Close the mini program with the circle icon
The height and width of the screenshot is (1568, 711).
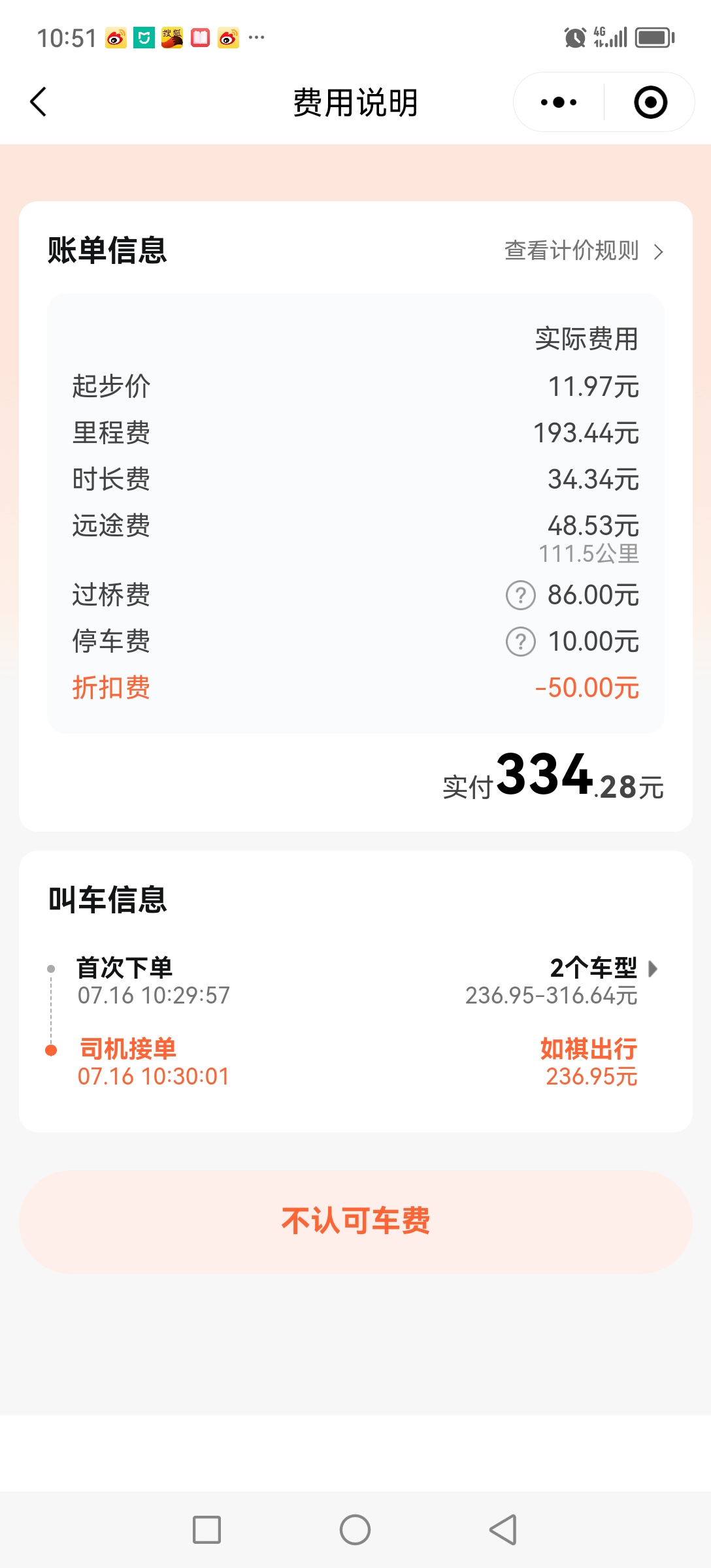point(650,103)
